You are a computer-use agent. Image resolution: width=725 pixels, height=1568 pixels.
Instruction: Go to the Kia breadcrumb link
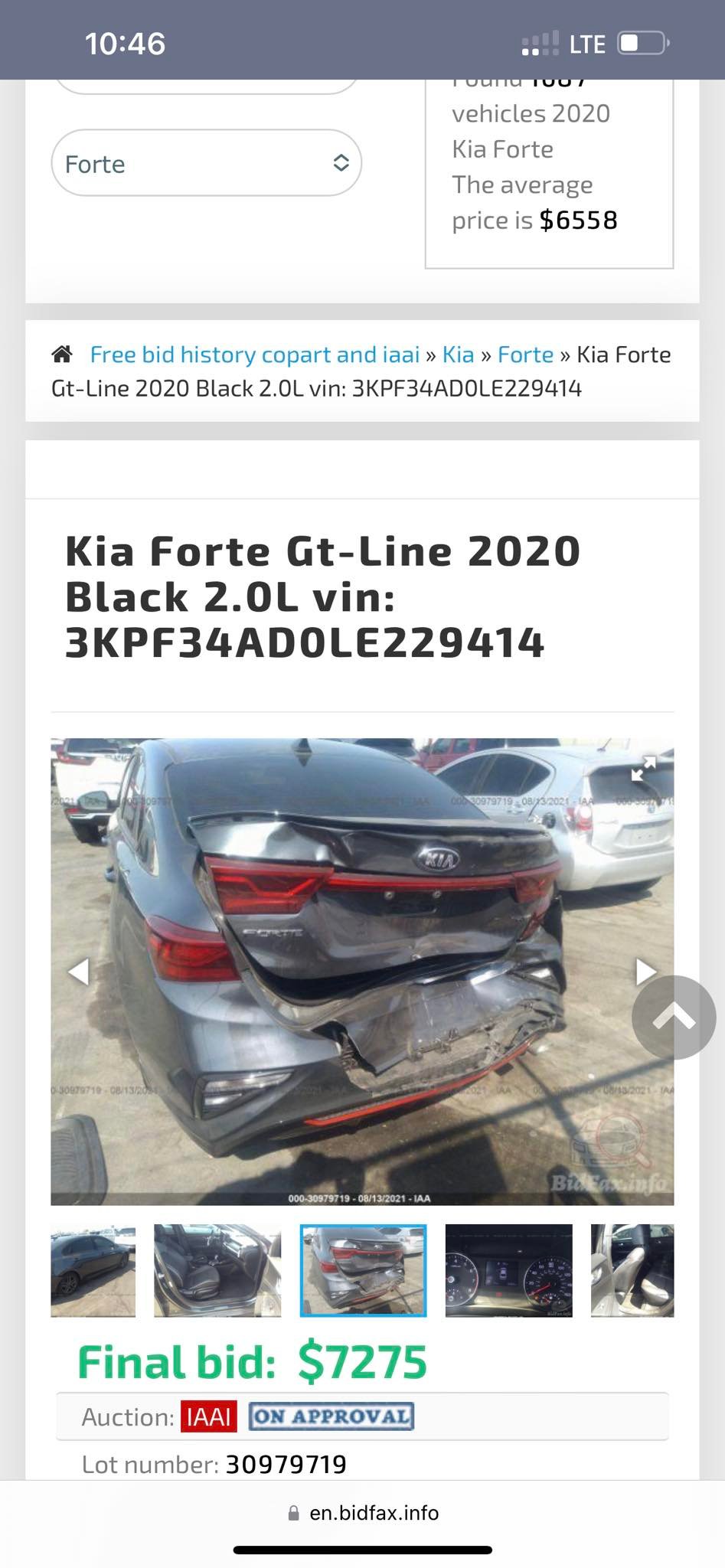click(x=458, y=354)
